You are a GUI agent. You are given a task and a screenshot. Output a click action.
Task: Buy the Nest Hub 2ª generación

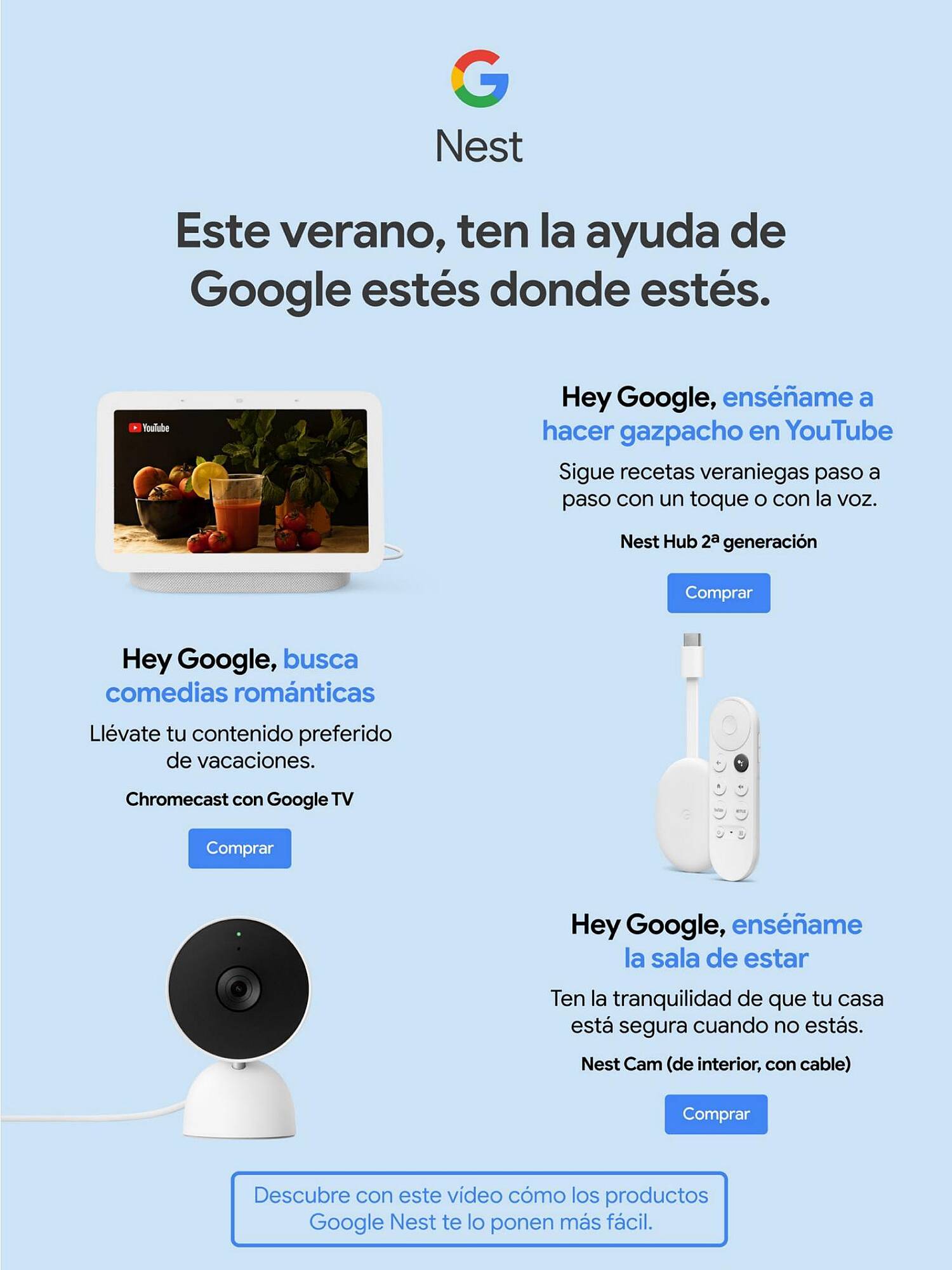tap(718, 592)
